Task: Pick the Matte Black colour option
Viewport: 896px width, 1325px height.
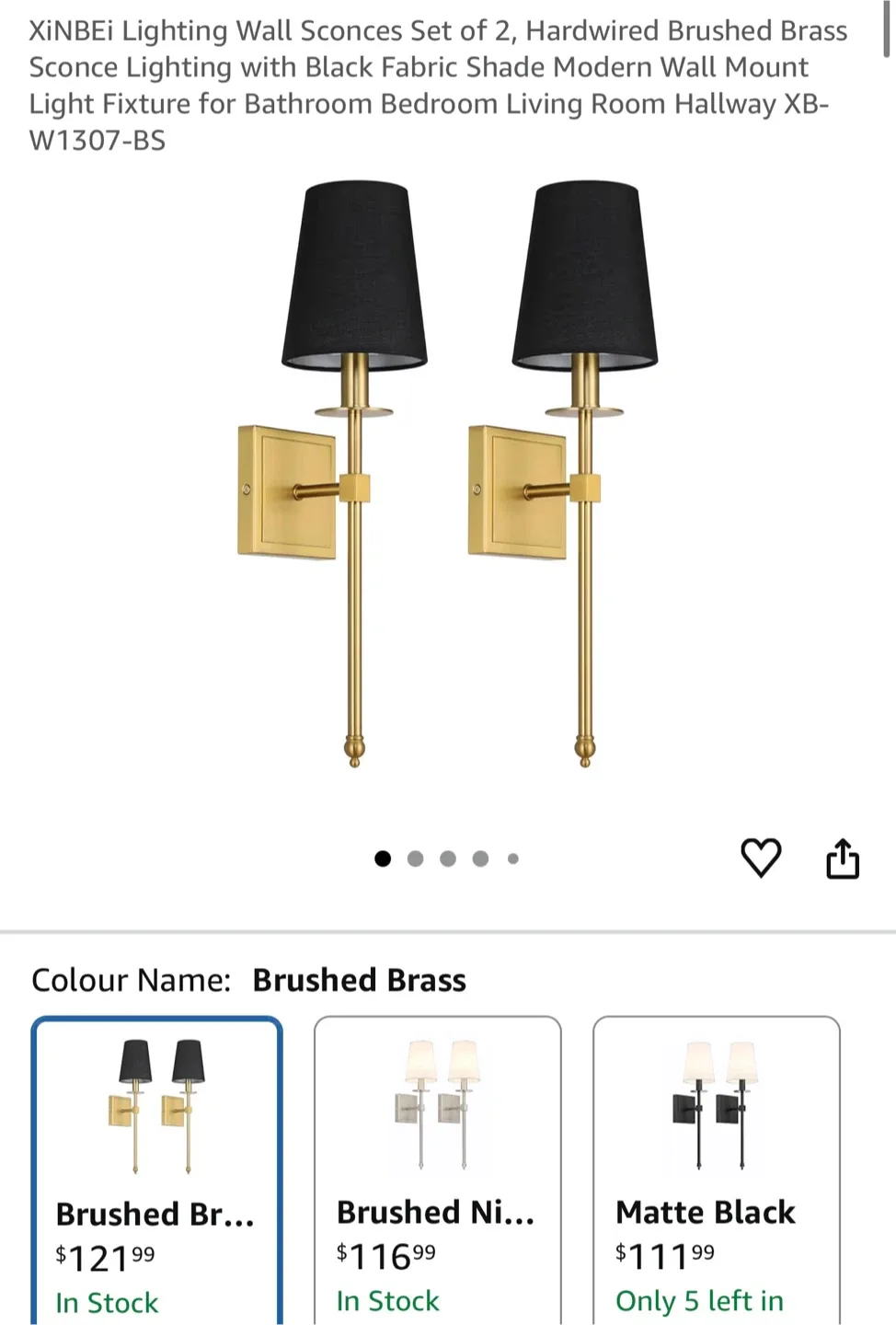Action: pyautogui.click(x=716, y=1169)
